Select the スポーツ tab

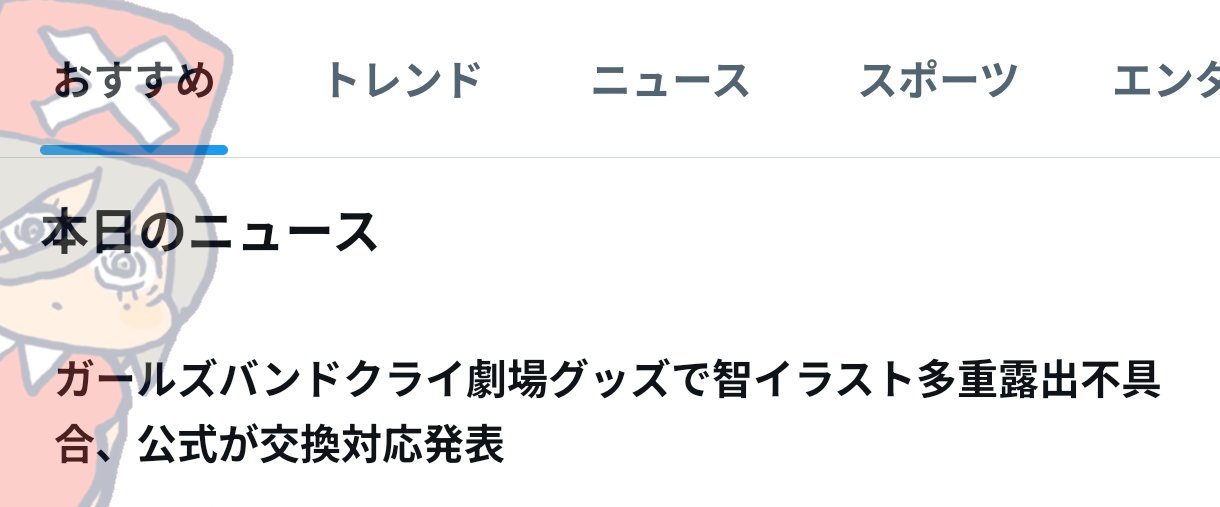(x=938, y=81)
